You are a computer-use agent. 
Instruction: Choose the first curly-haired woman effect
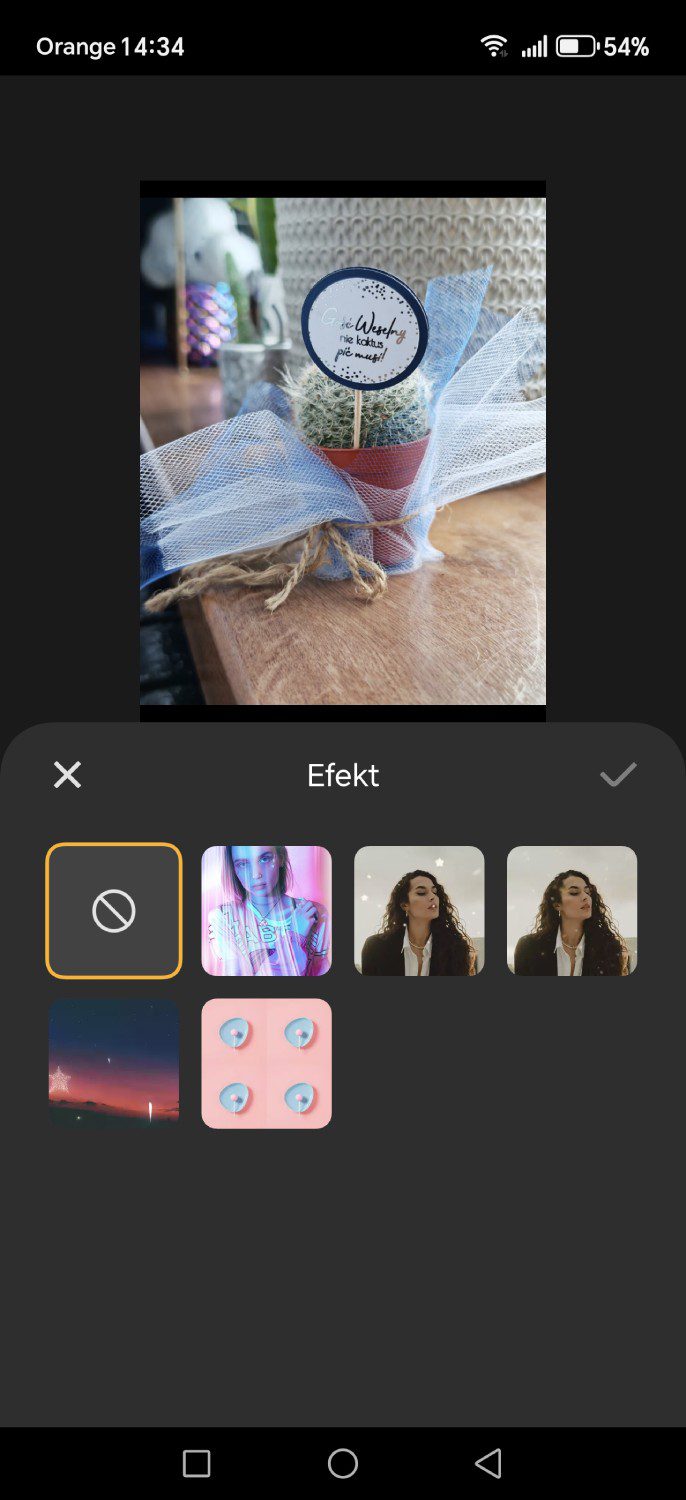point(419,911)
